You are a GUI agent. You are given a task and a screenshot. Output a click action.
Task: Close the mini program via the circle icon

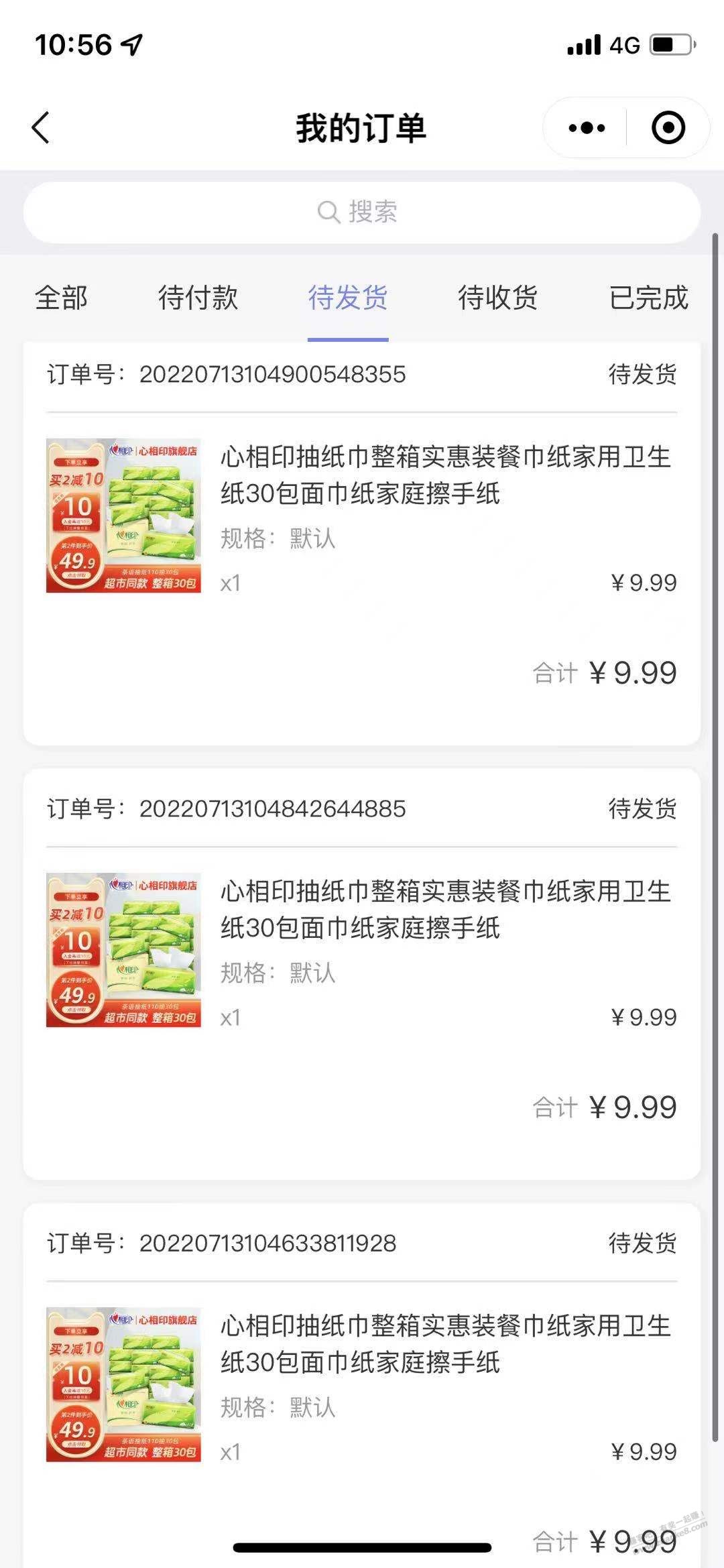tap(668, 127)
